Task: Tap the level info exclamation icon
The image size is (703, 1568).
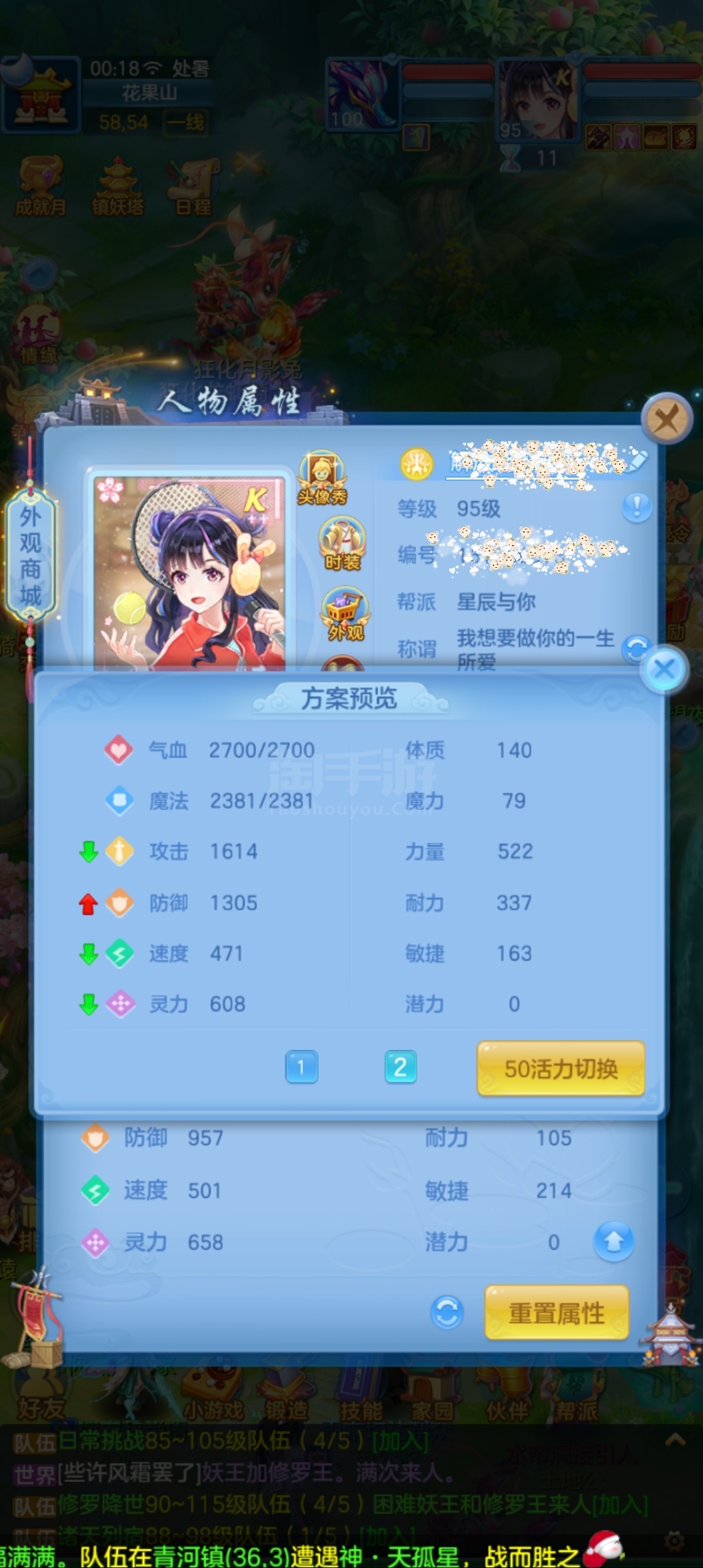Action: [637, 507]
